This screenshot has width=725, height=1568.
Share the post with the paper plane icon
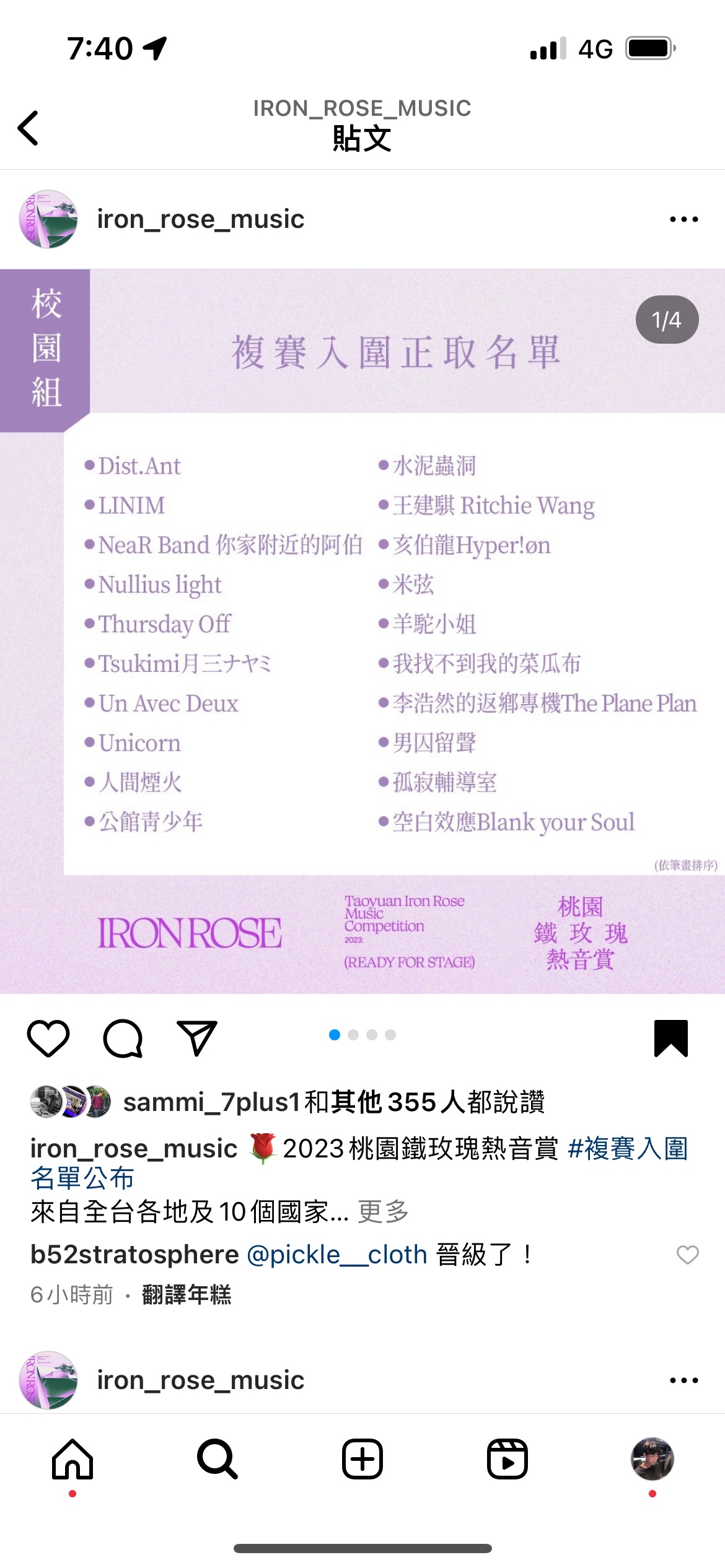click(x=197, y=1038)
